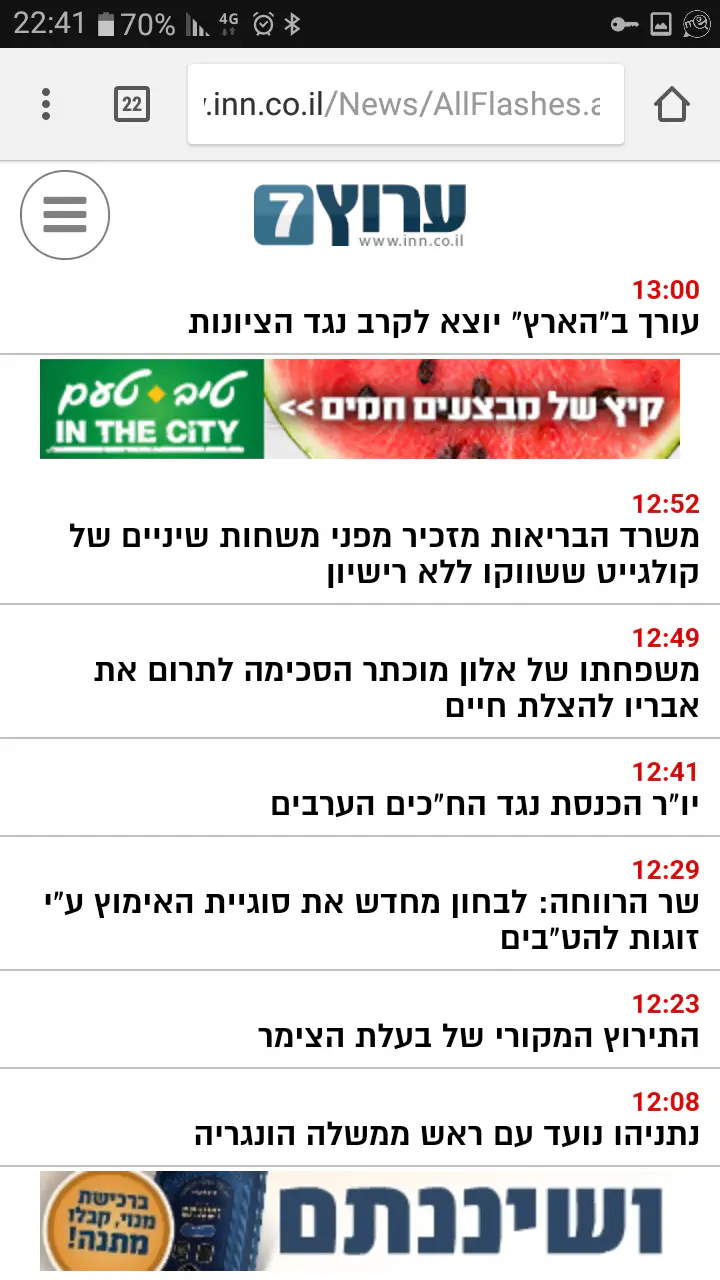Open the browser overflow menu
This screenshot has height=1280, width=720.
(46, 104)
